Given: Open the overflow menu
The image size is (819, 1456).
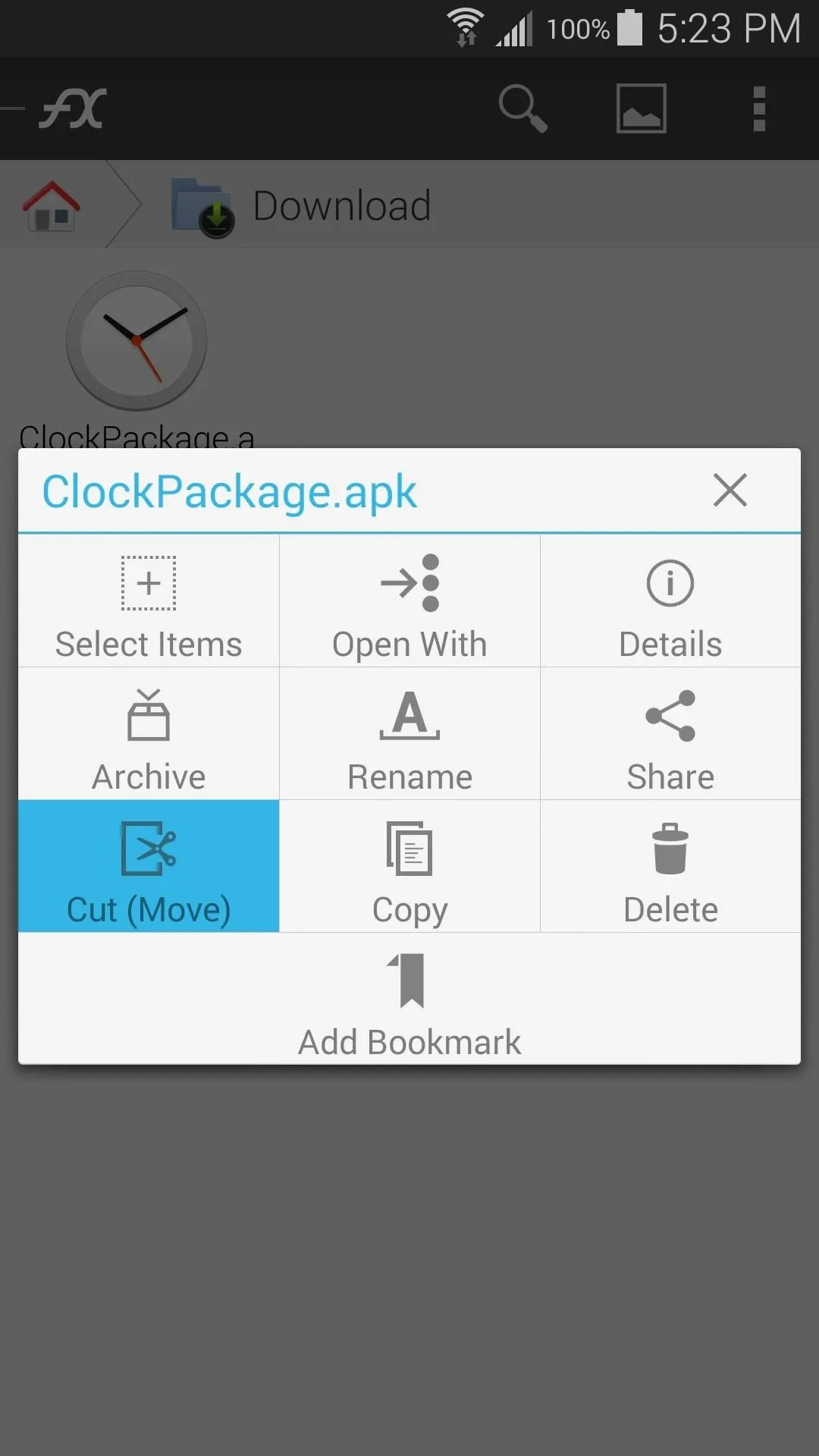Looking at the screenshot, I should 759,108.
